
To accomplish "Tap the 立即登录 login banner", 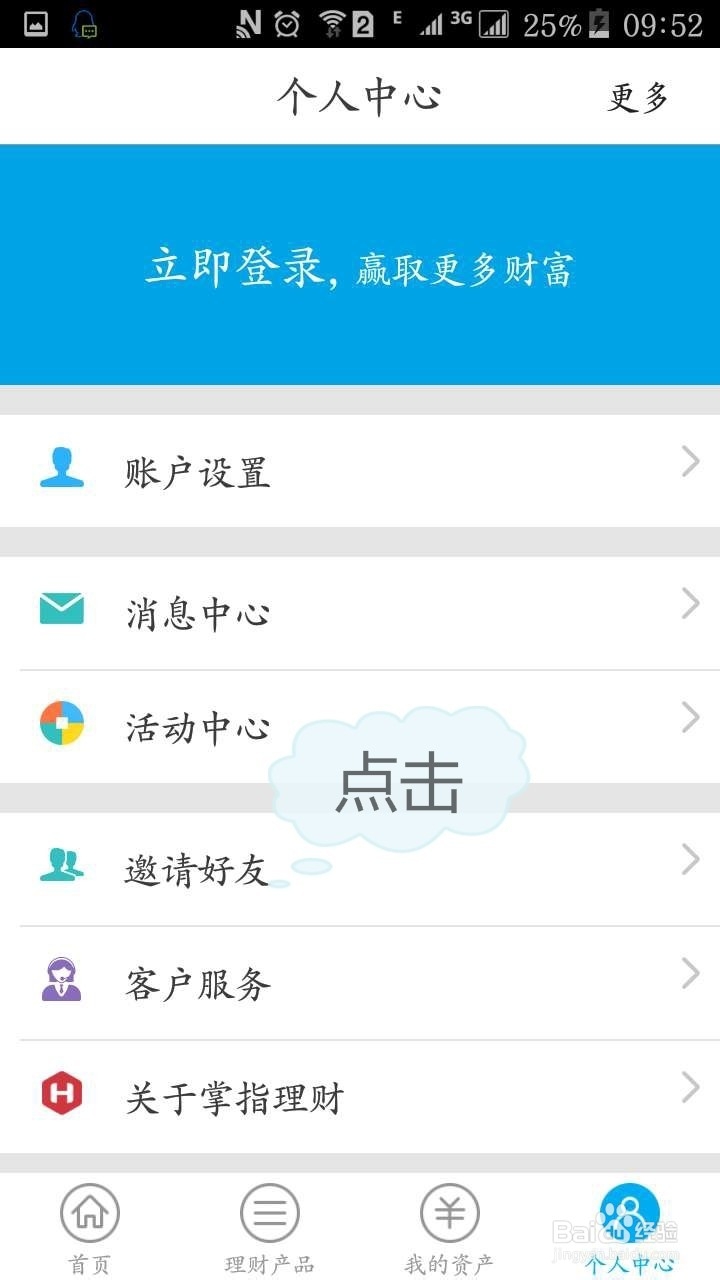I will (x=360, y=268).
